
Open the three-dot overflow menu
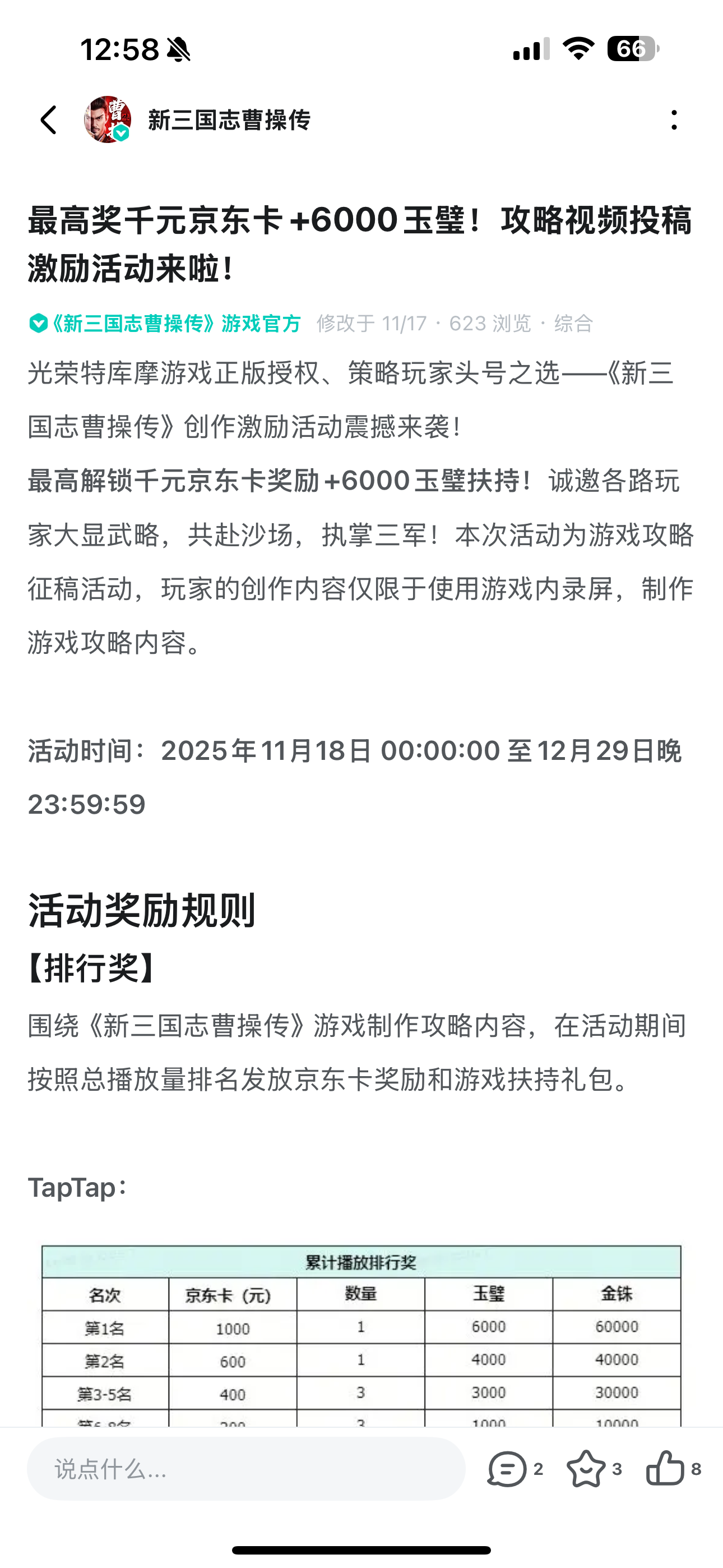(674, 119)
